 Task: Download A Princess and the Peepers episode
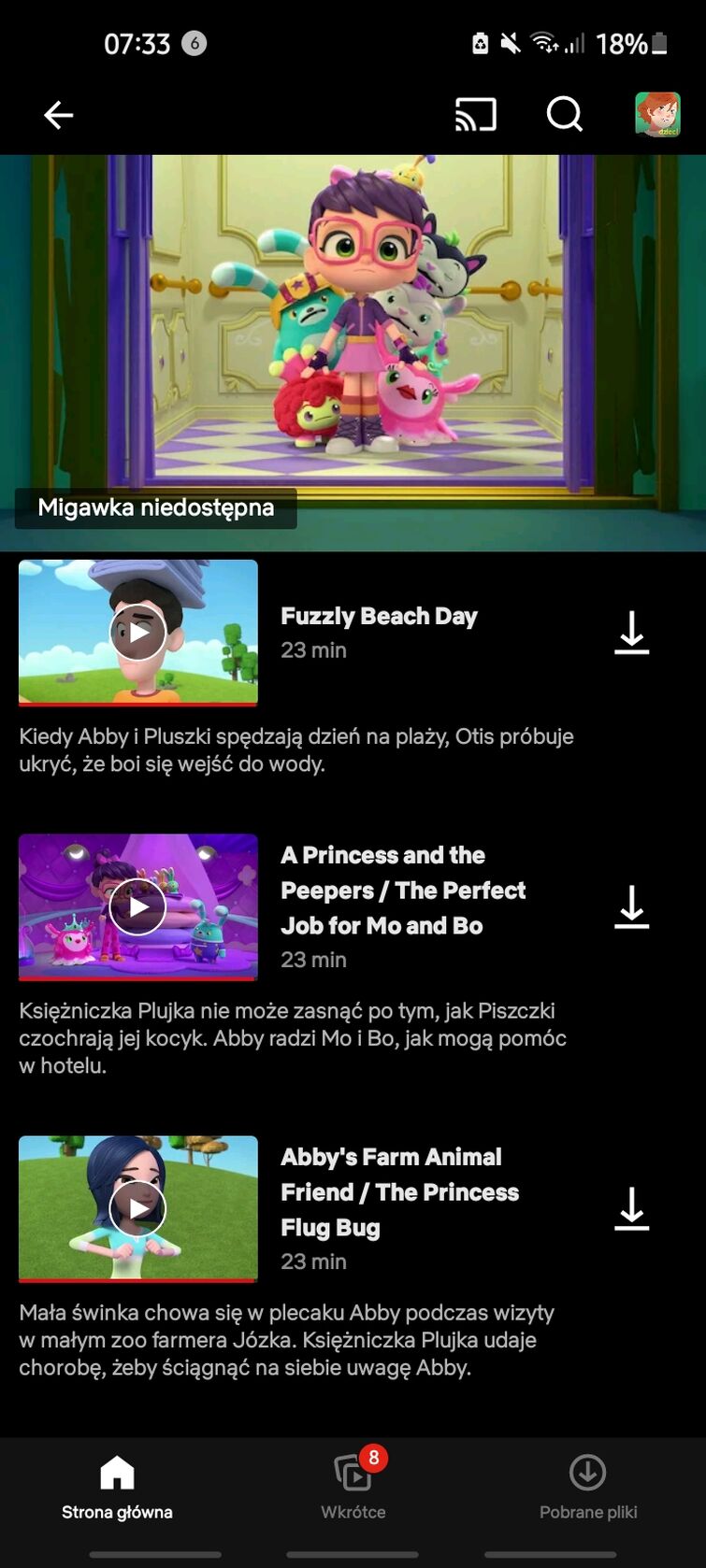coord(631,906)
